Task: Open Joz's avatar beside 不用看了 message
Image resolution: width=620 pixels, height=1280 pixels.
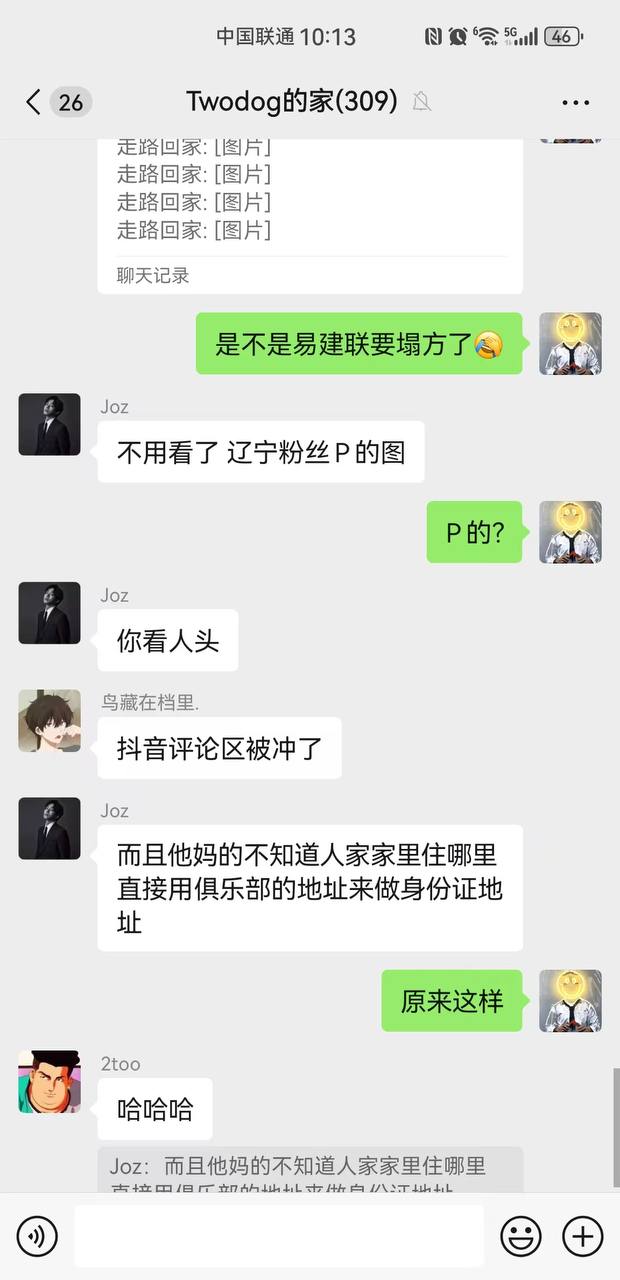Action: tap(49, 425)
